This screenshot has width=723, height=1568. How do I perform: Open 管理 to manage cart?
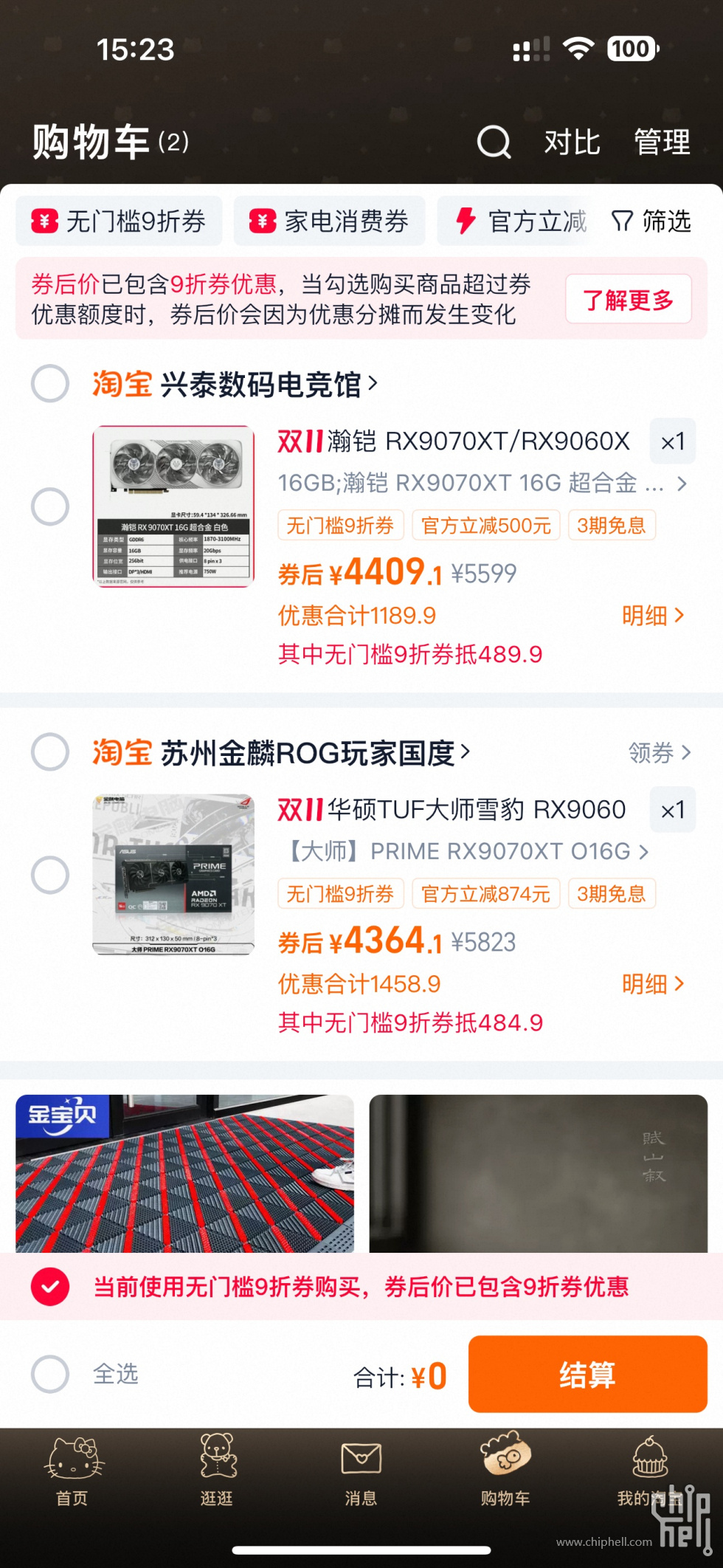pyautogui.click(x=662, y=142)
